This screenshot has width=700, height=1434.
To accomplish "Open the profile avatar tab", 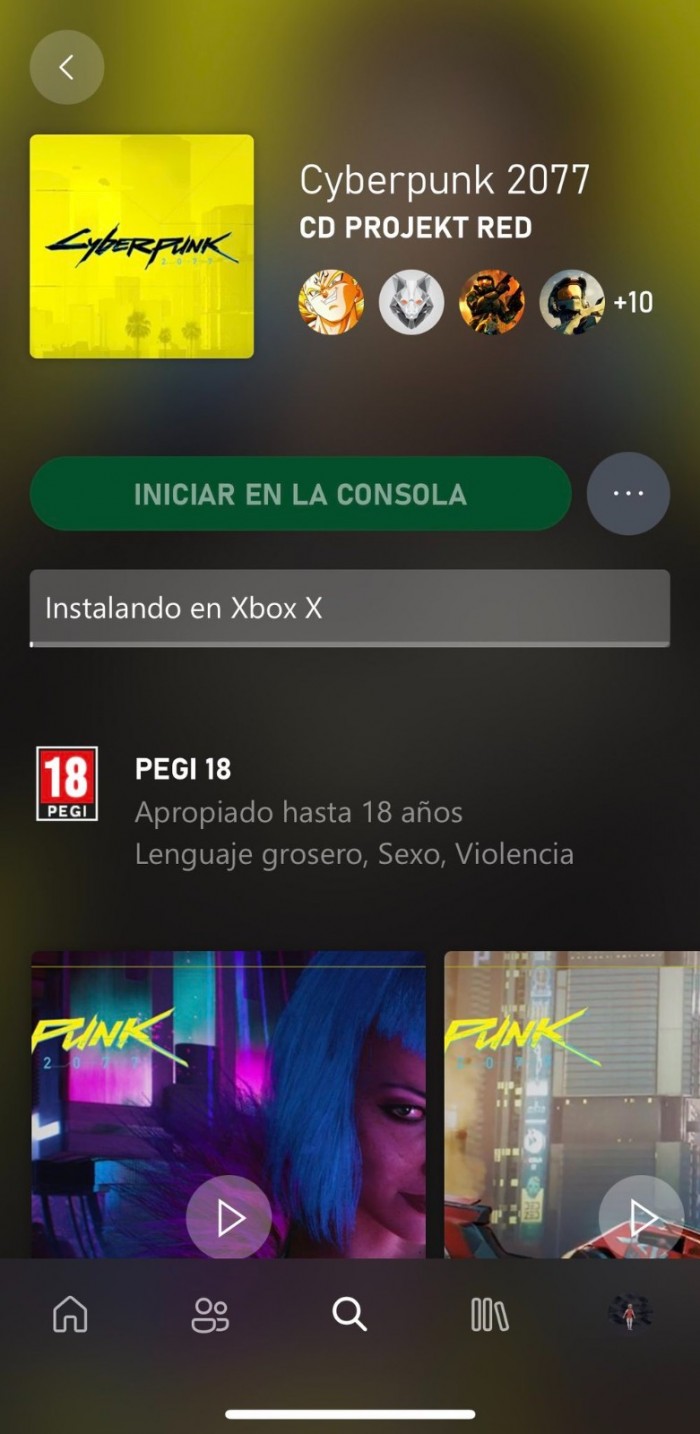I will 629,1315.
